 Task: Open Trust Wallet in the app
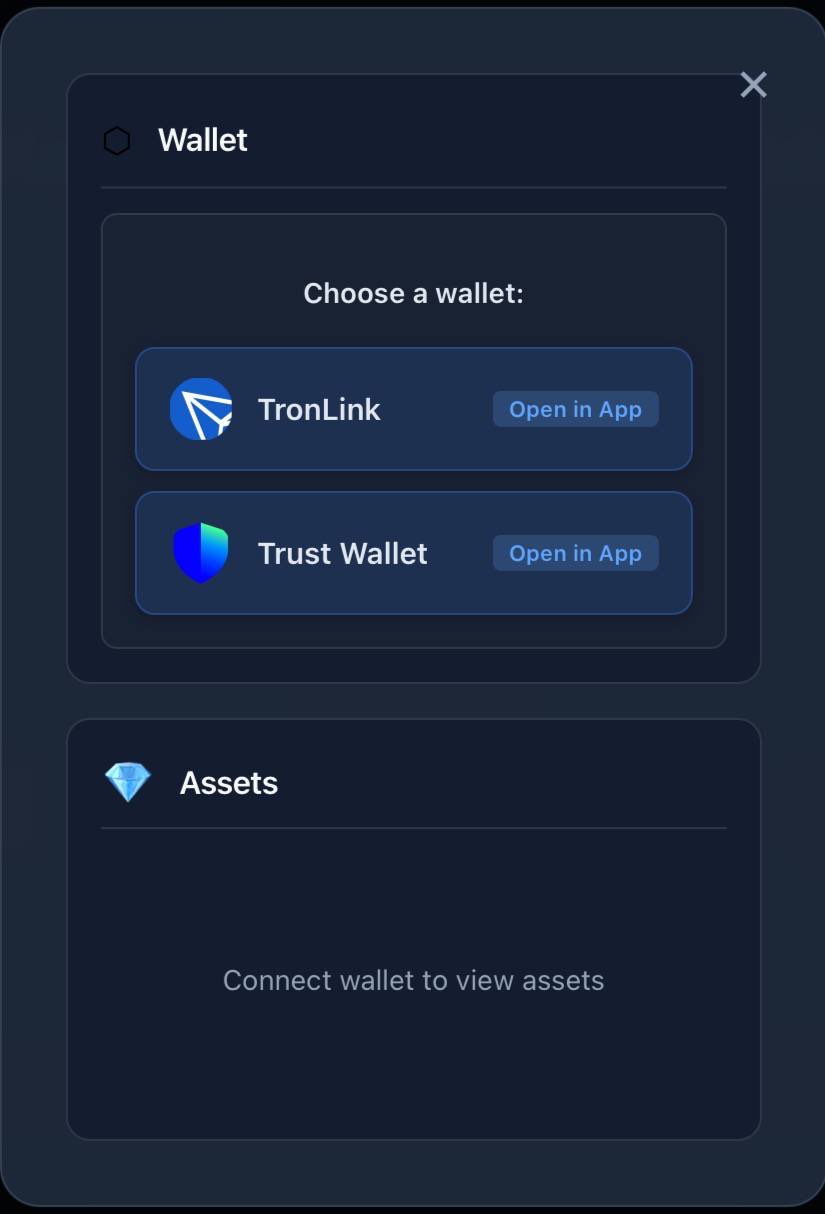[x=575, y=553]
